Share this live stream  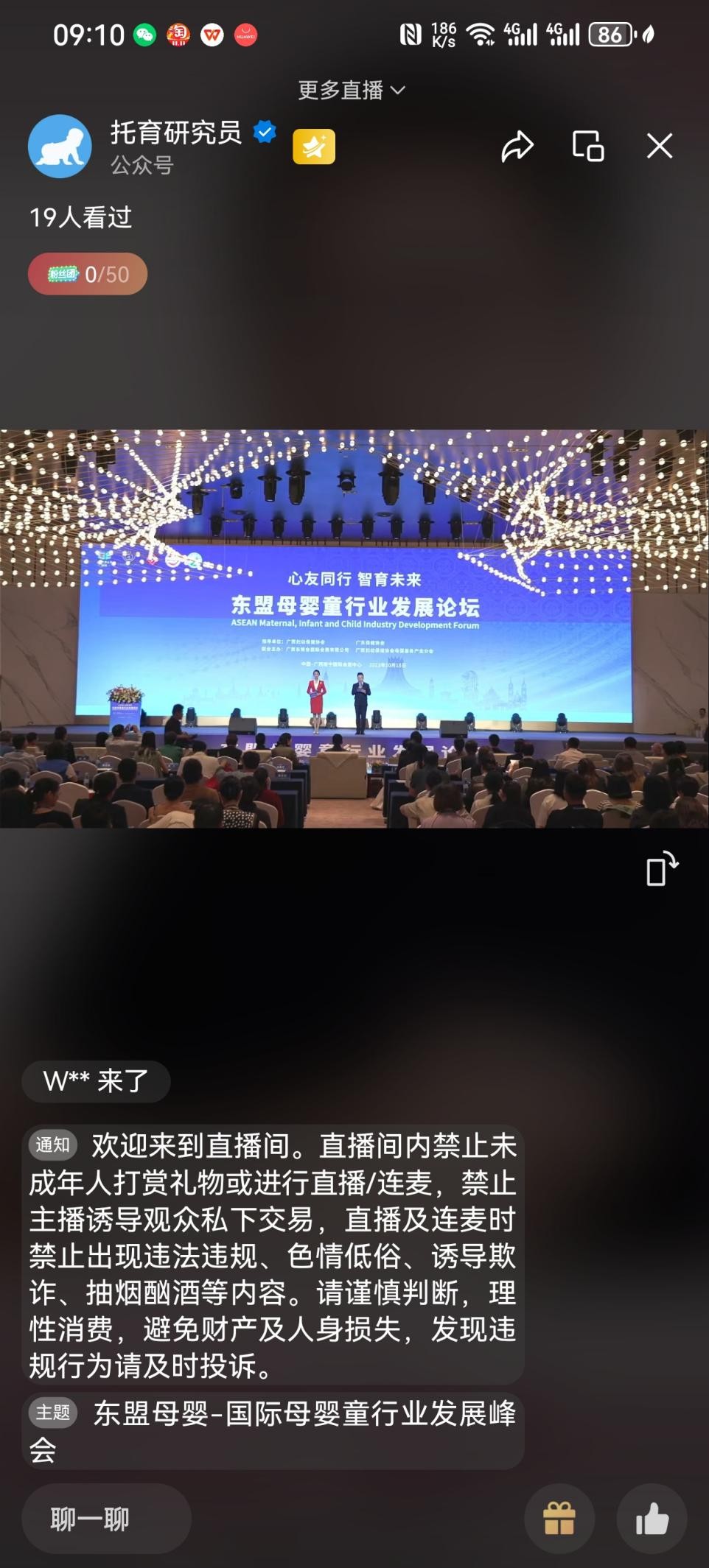point(517,146)
